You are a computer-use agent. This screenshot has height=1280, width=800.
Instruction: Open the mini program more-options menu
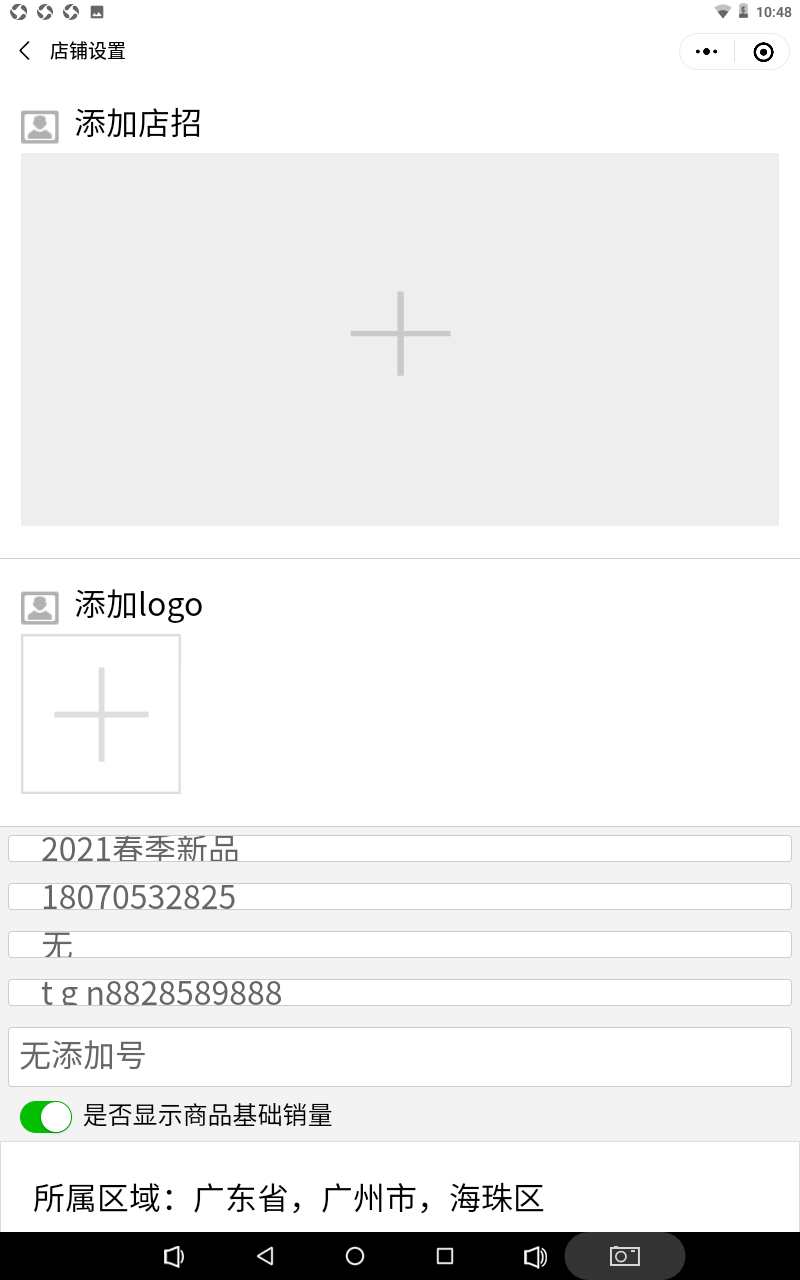tap(707, 52)
